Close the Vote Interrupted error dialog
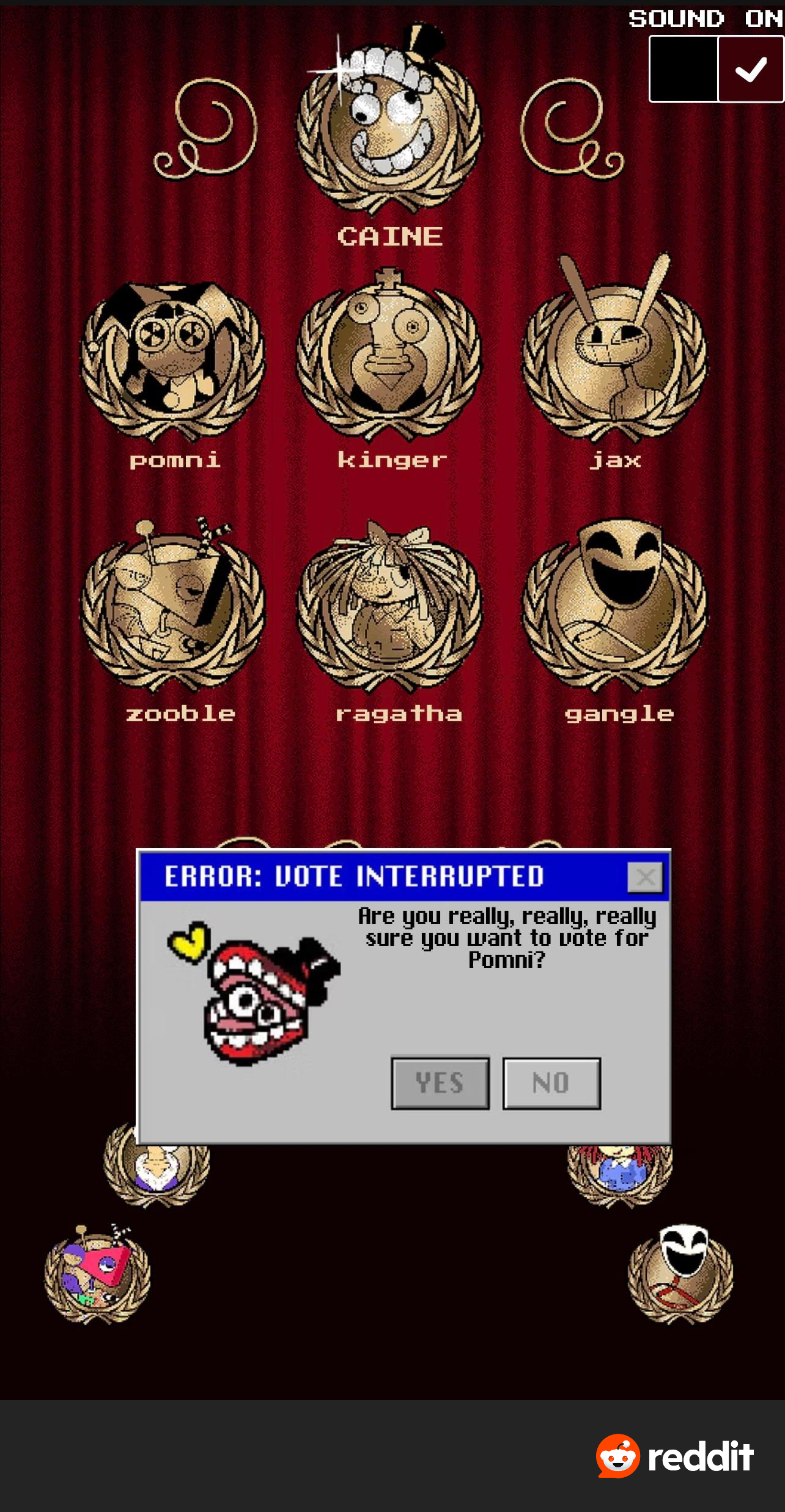The width and height of the screenshot is (785, 1512). pos(645,877)
